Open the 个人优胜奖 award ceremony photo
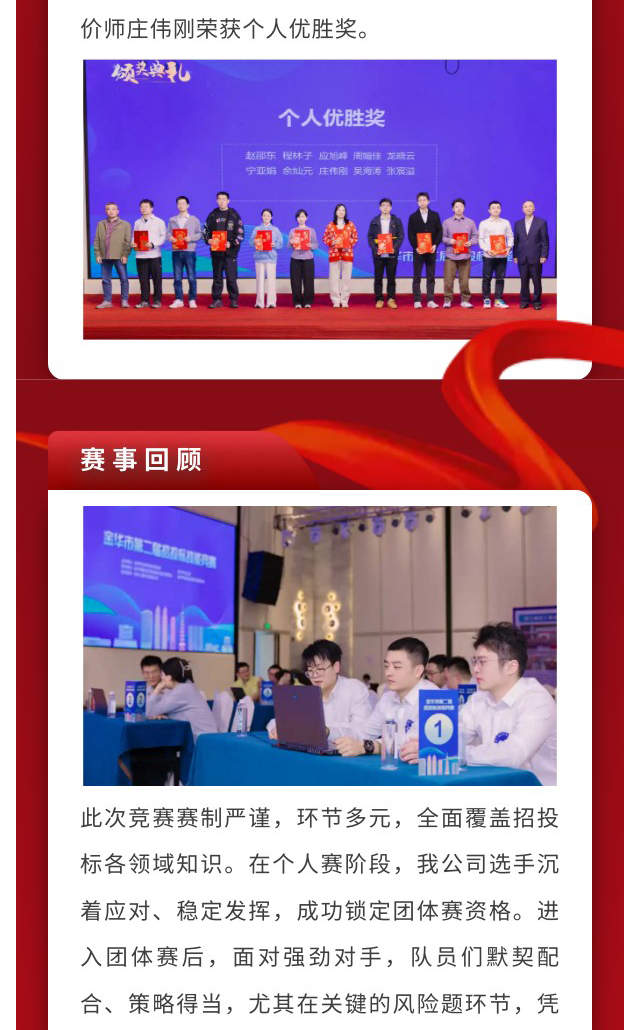This screenshot has height=1030, width=640. [320, 199]
